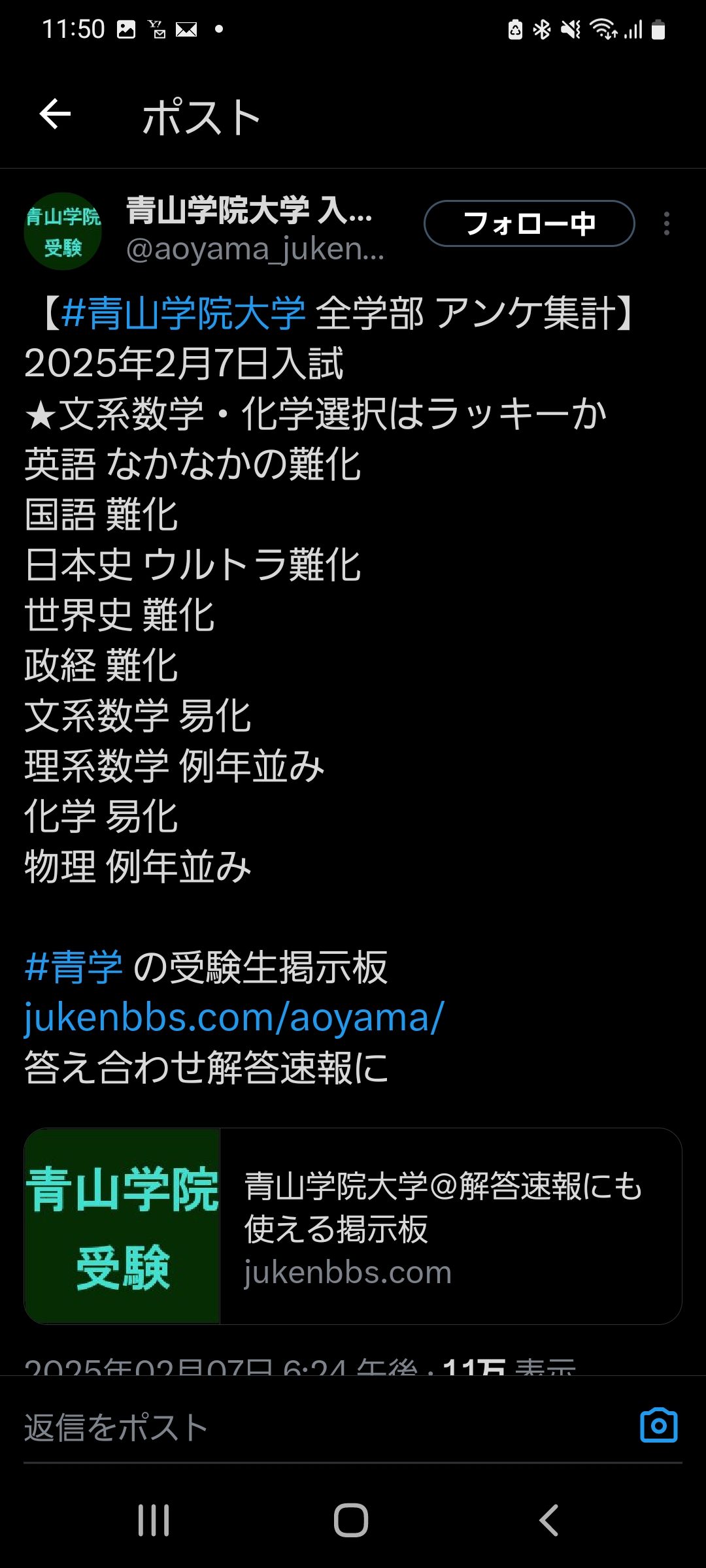706x1568 pixels.
Task: Open the account name 青山学院大学 入...
Action: coord(248,210)
